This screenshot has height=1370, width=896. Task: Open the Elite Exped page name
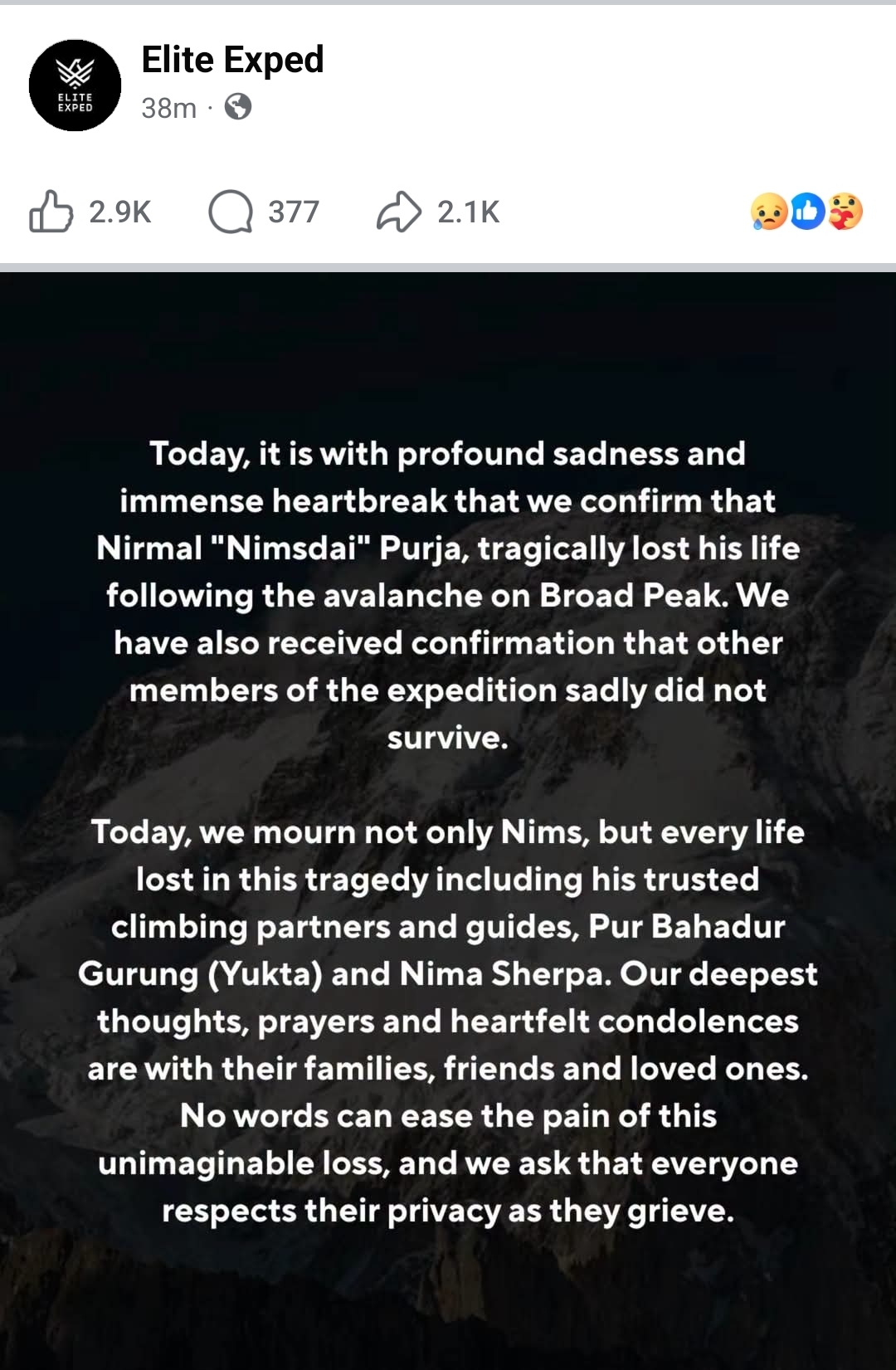click(x=232, y=60)
